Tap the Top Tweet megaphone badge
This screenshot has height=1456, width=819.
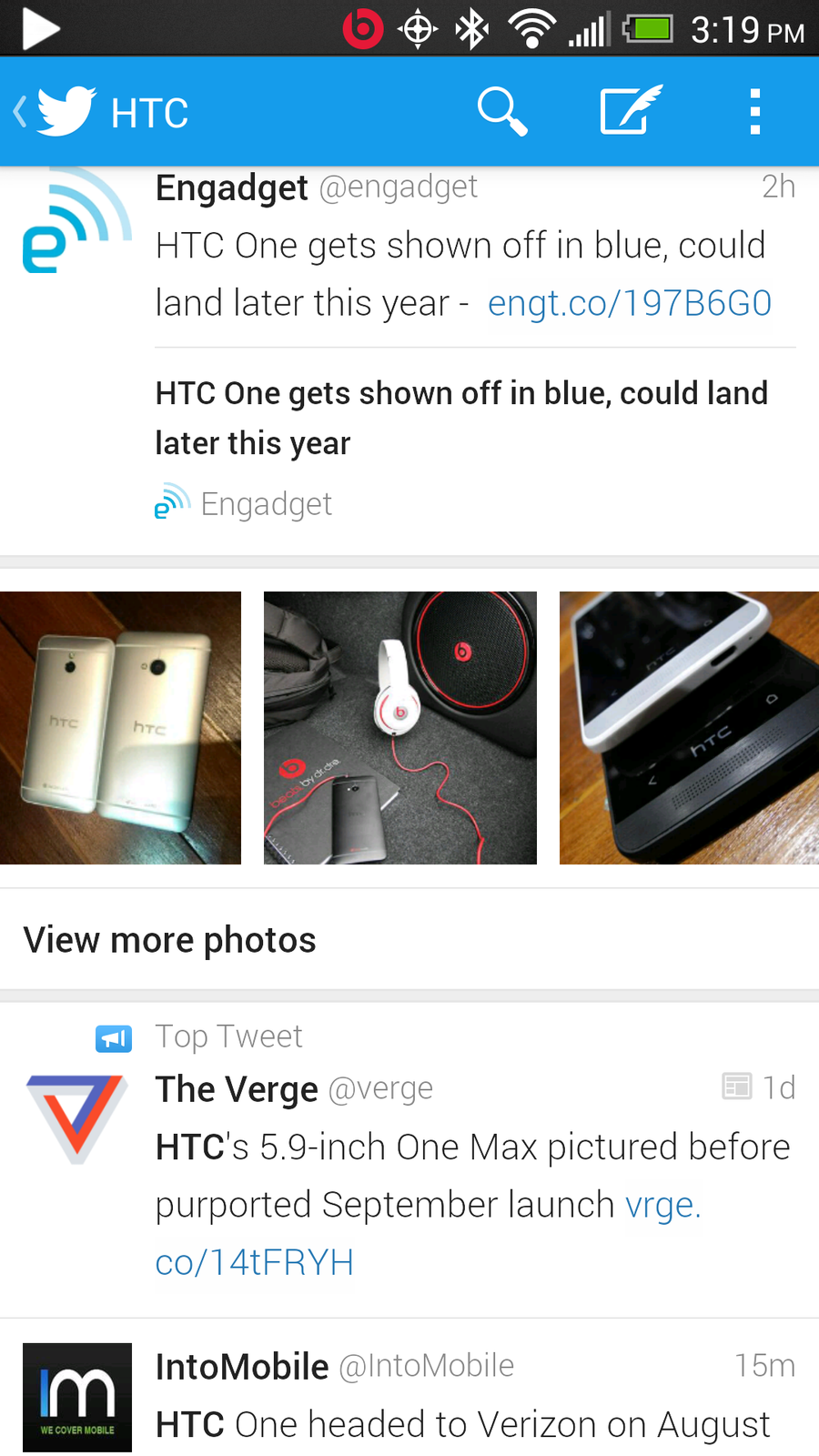tap(113, 1037)
